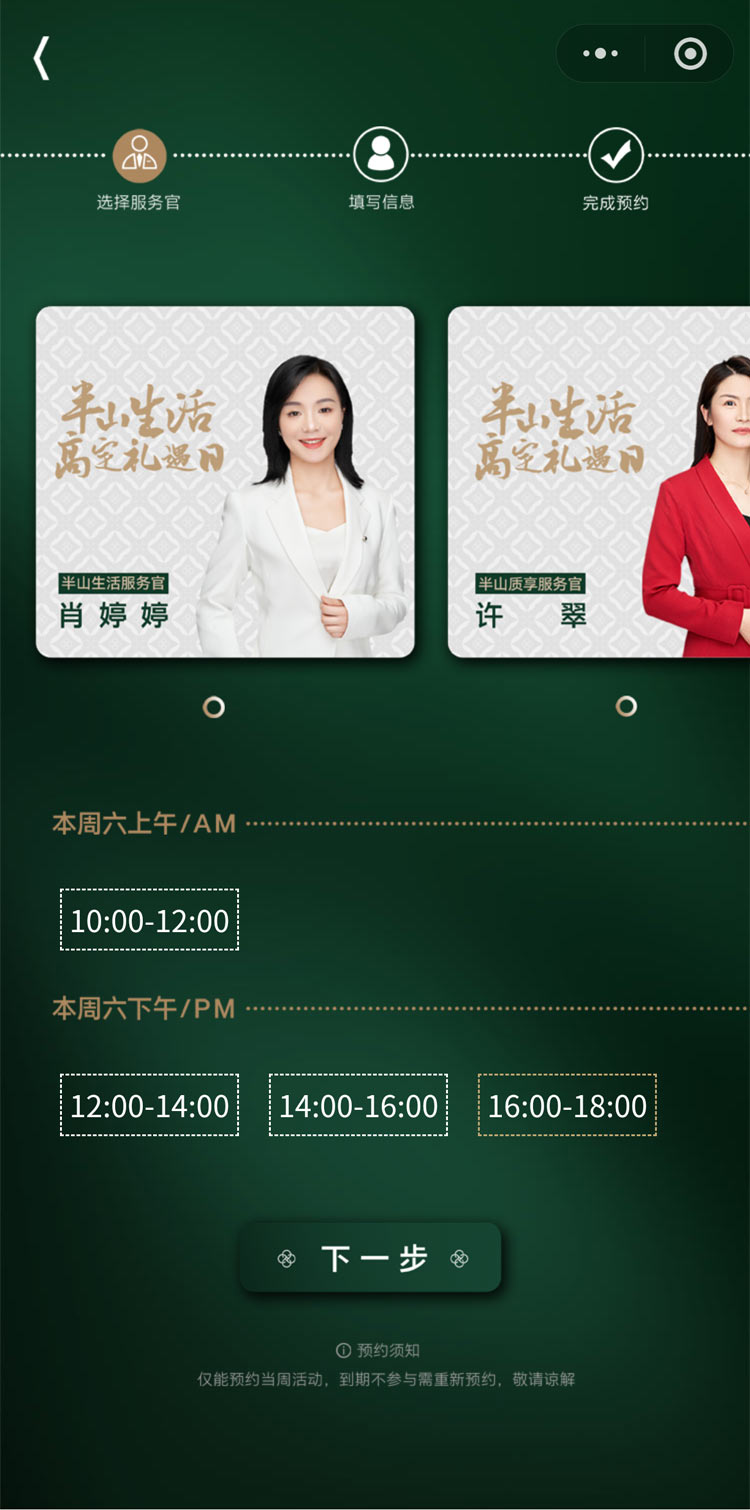750x1510 pixels.
Task: Select the radio button under 许翠
Action: [626, 707]
